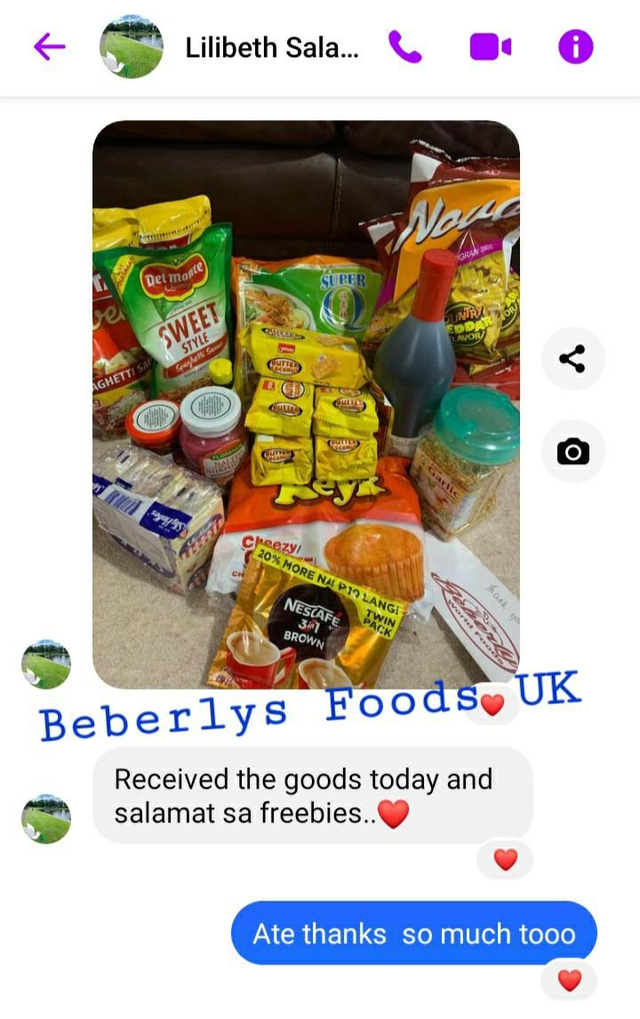This screenshot has width=640, height=1019.
Task: Start a video call with Lilibeth
Action: (x=490, y=46)
